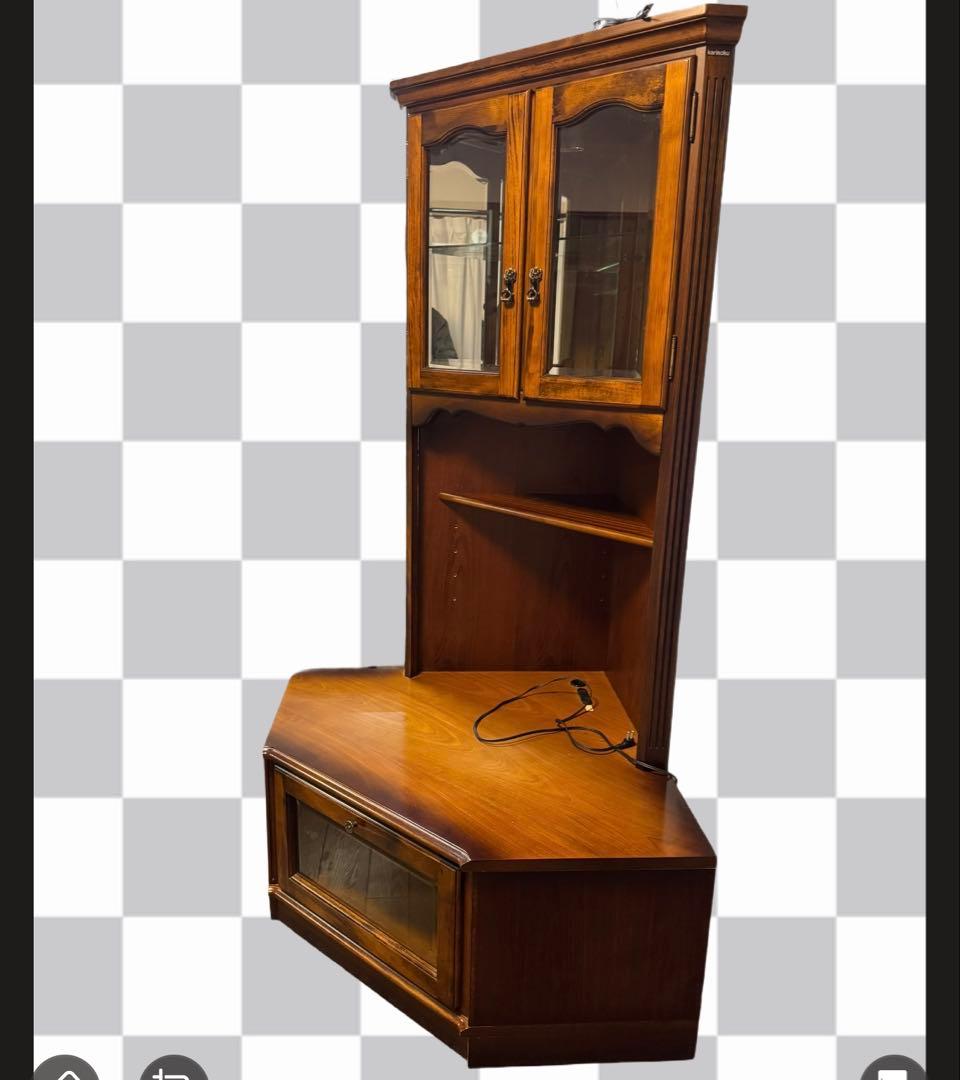This screenshot has height=1080, width=960.
Task: Open the crop tool button
Action: click(173, 1072)
